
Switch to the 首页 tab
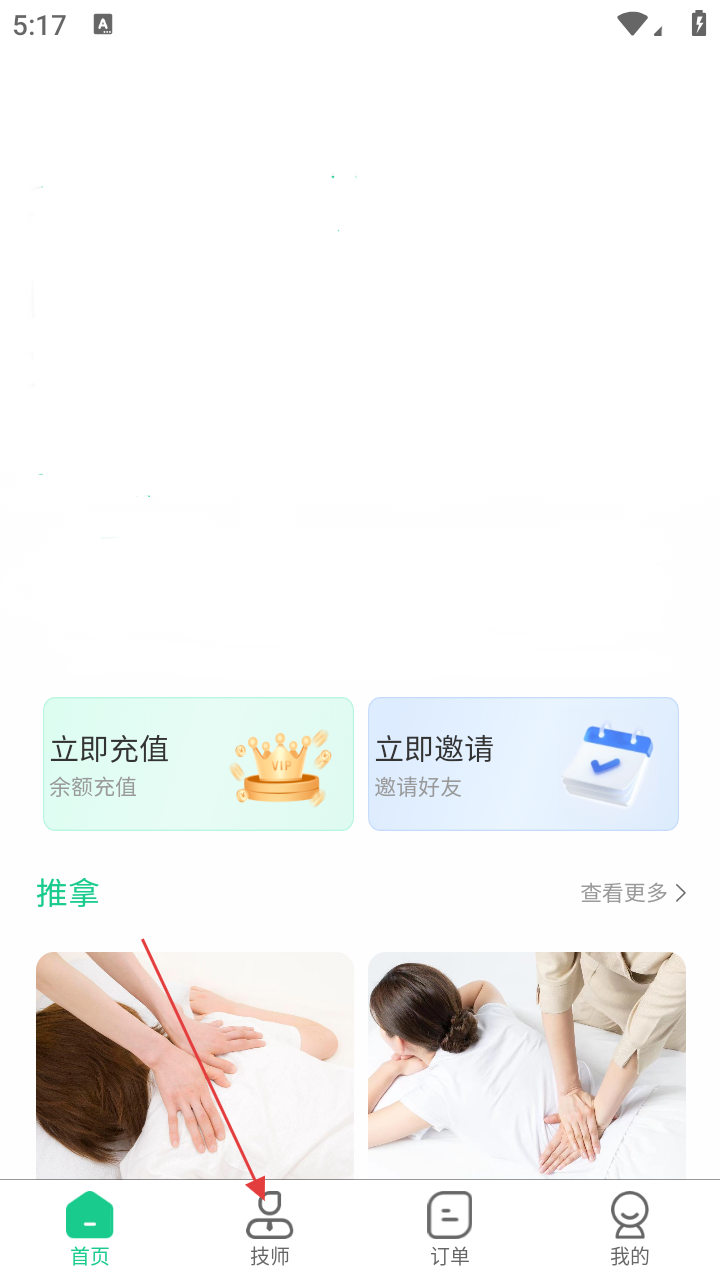coord(90,1230)
